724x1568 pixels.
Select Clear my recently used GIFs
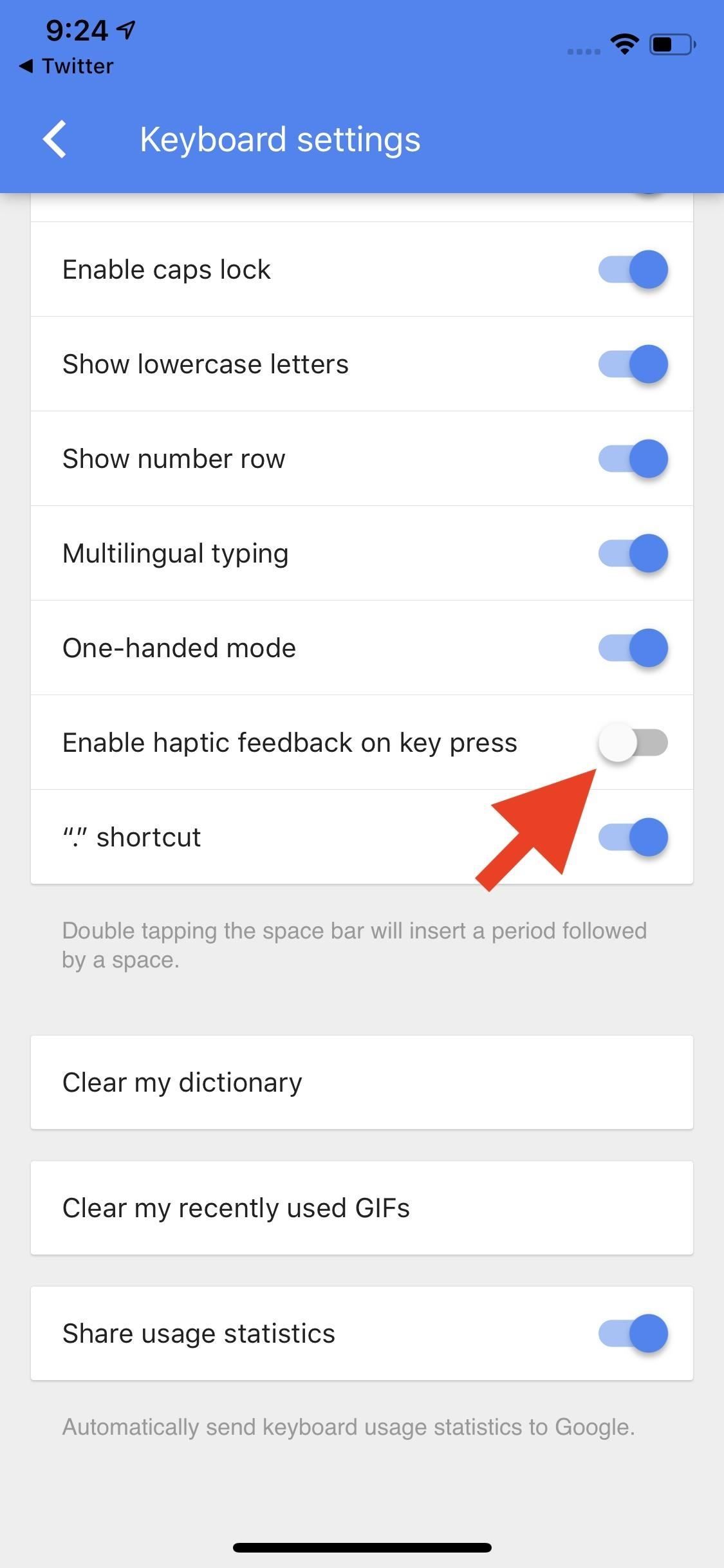pyautogui.click(x=362, y=1208)
